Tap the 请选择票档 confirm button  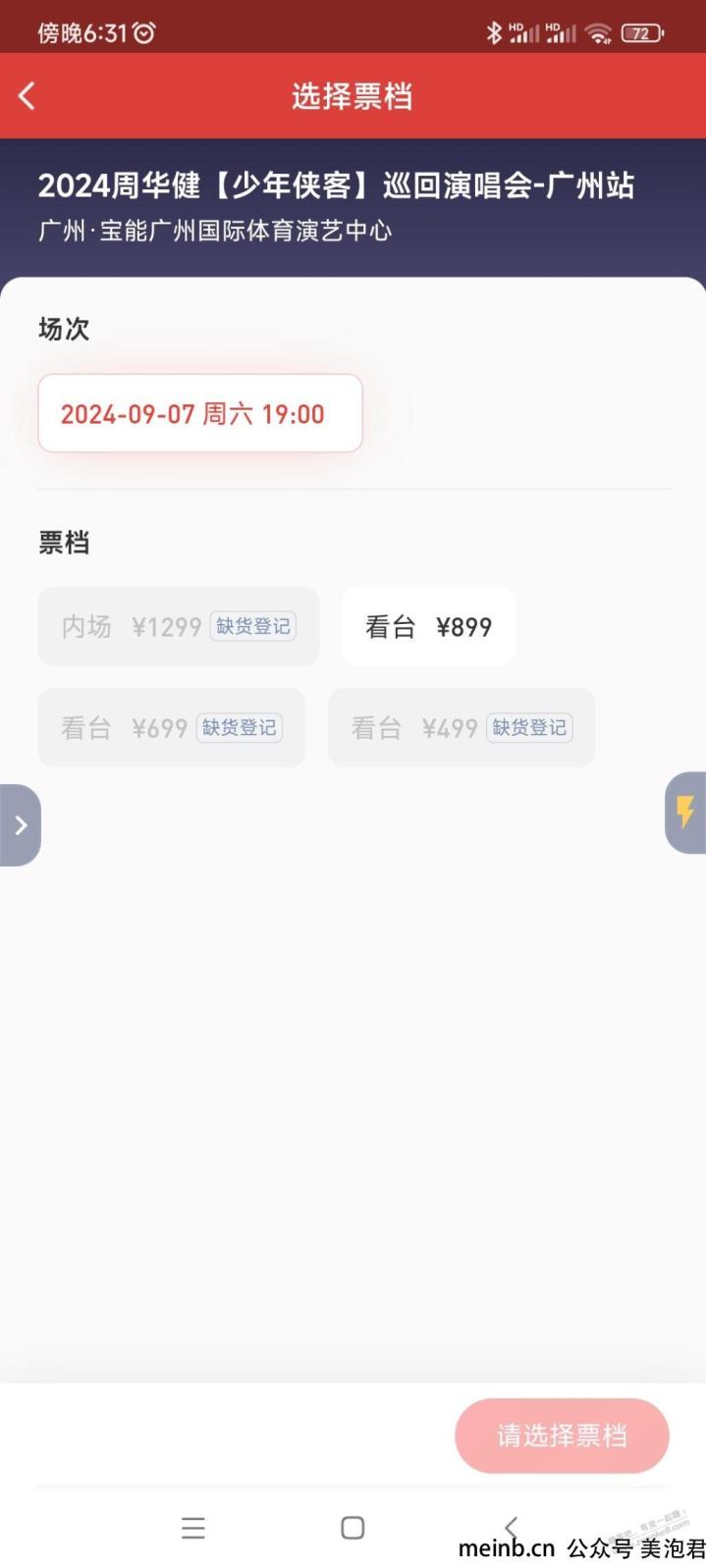[x=562, y=1436]
